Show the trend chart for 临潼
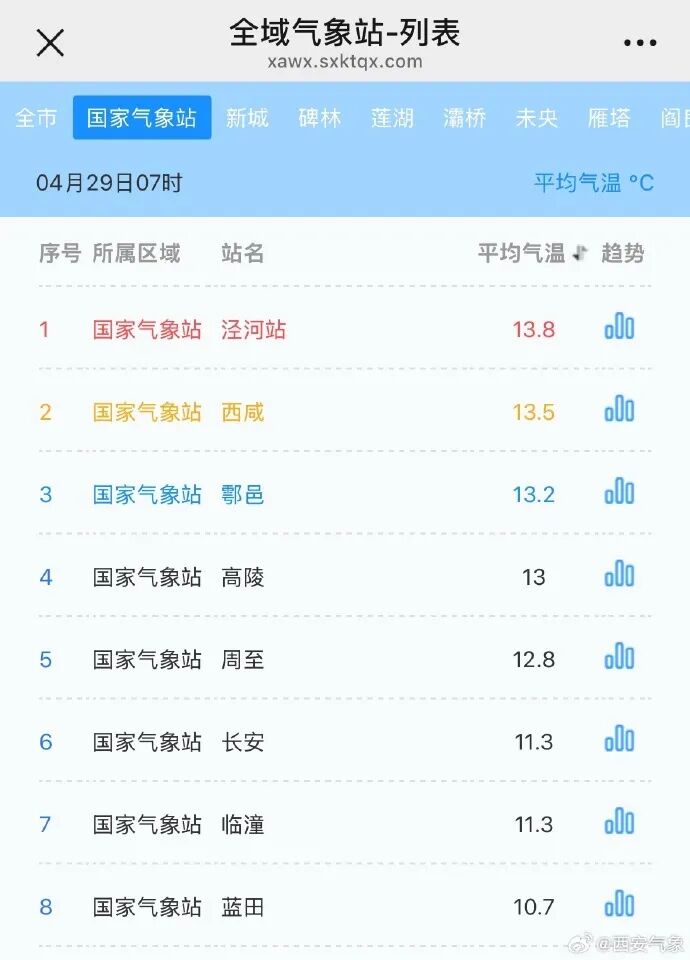Image resolution: width=690 pixels, height=960 pixels. [619, 823]
